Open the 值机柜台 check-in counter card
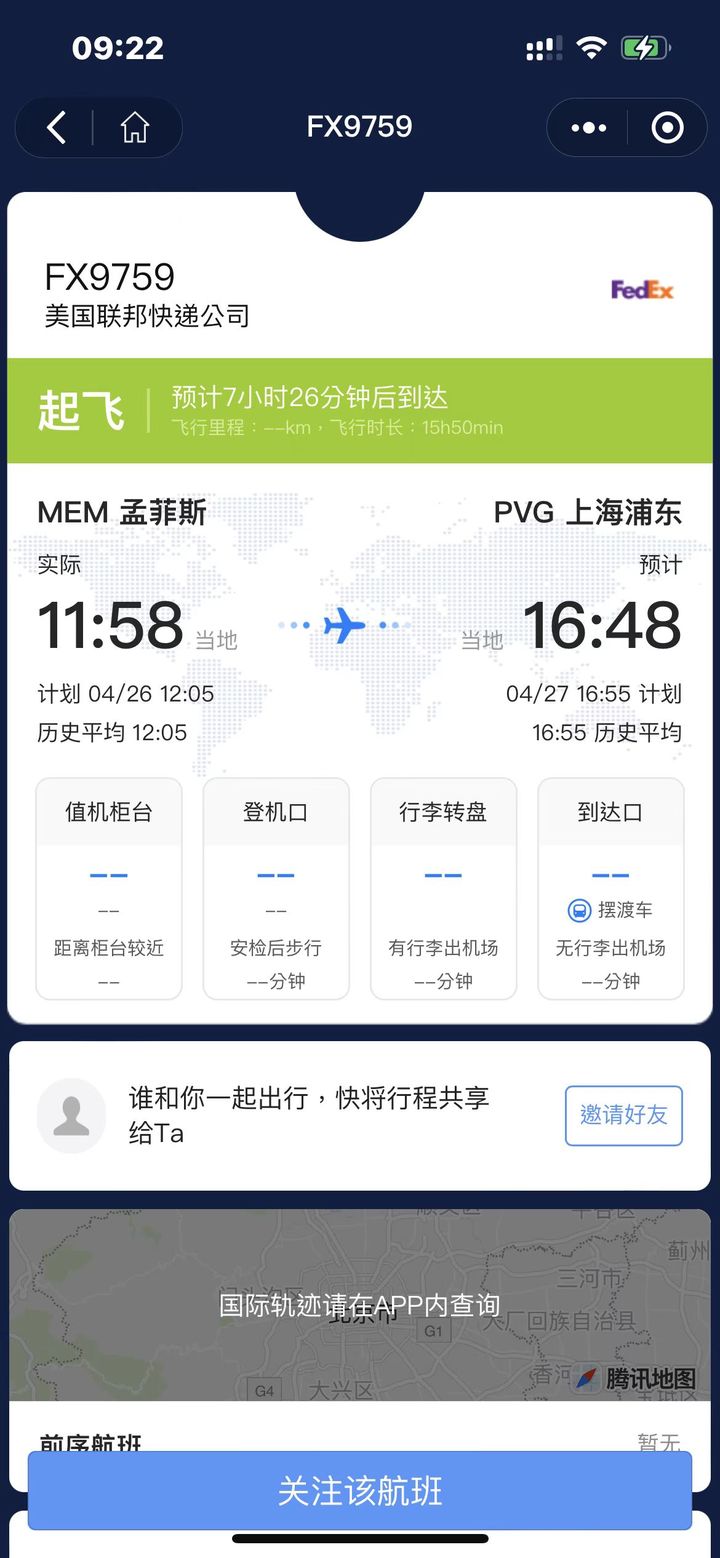The height and width of the screenshot is (1558, 720). 109,889
